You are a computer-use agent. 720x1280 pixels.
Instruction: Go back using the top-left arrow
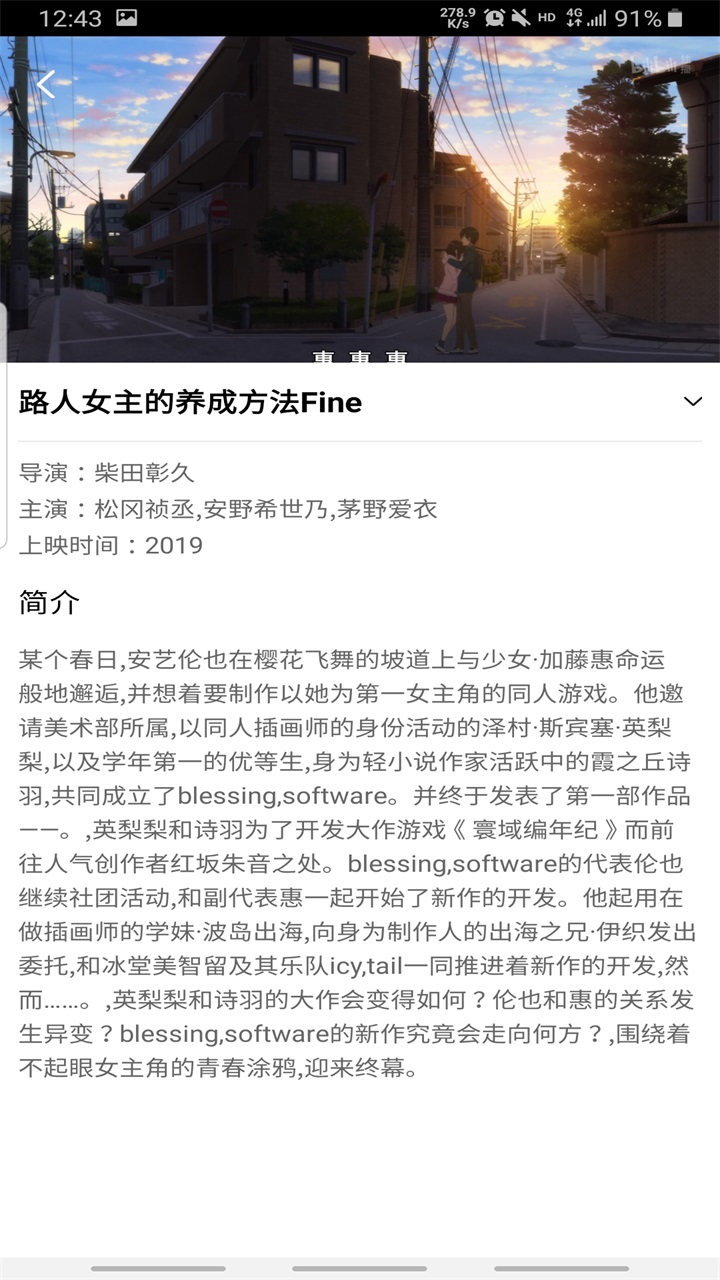click(x=45, y=84)
